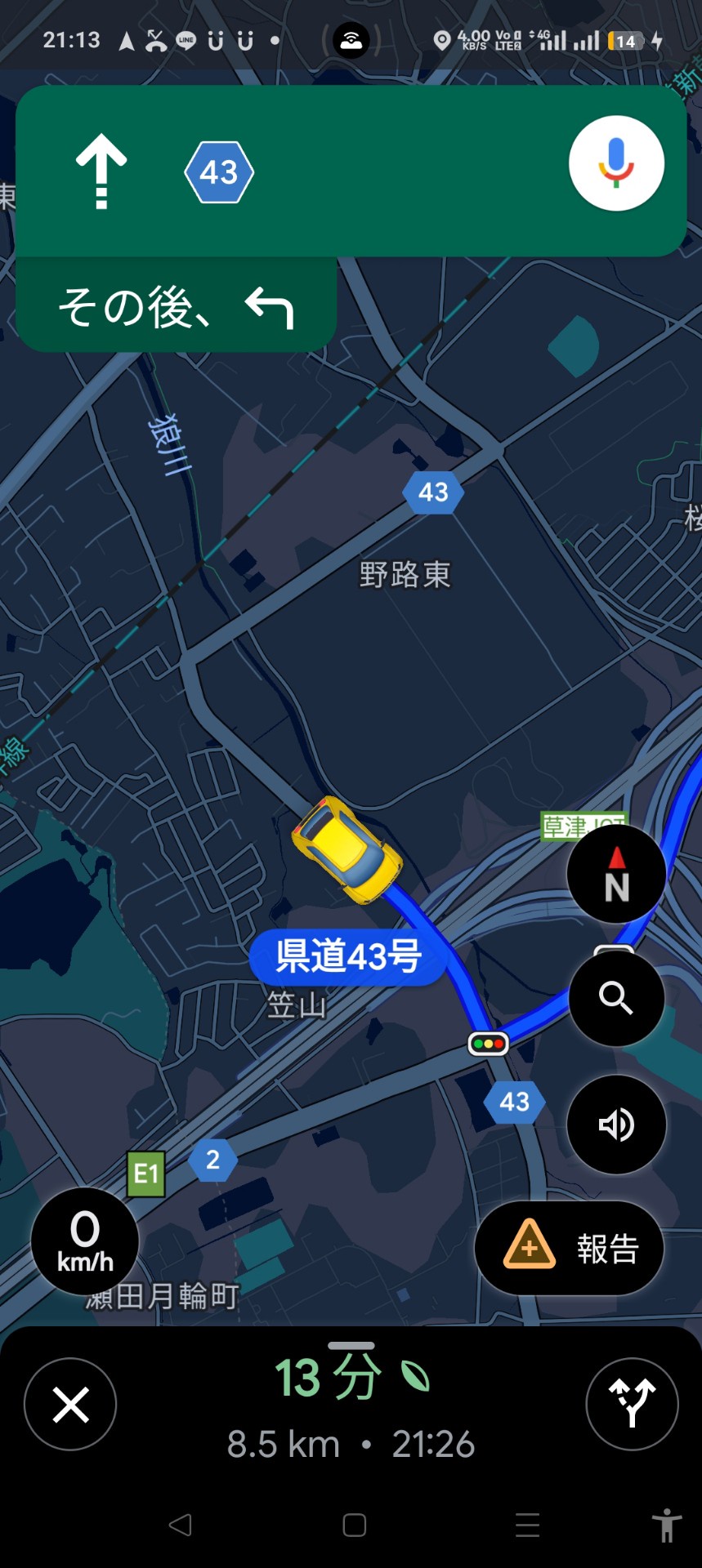
Task: Go back with system navigation
Action: [x=180, y=1525]
